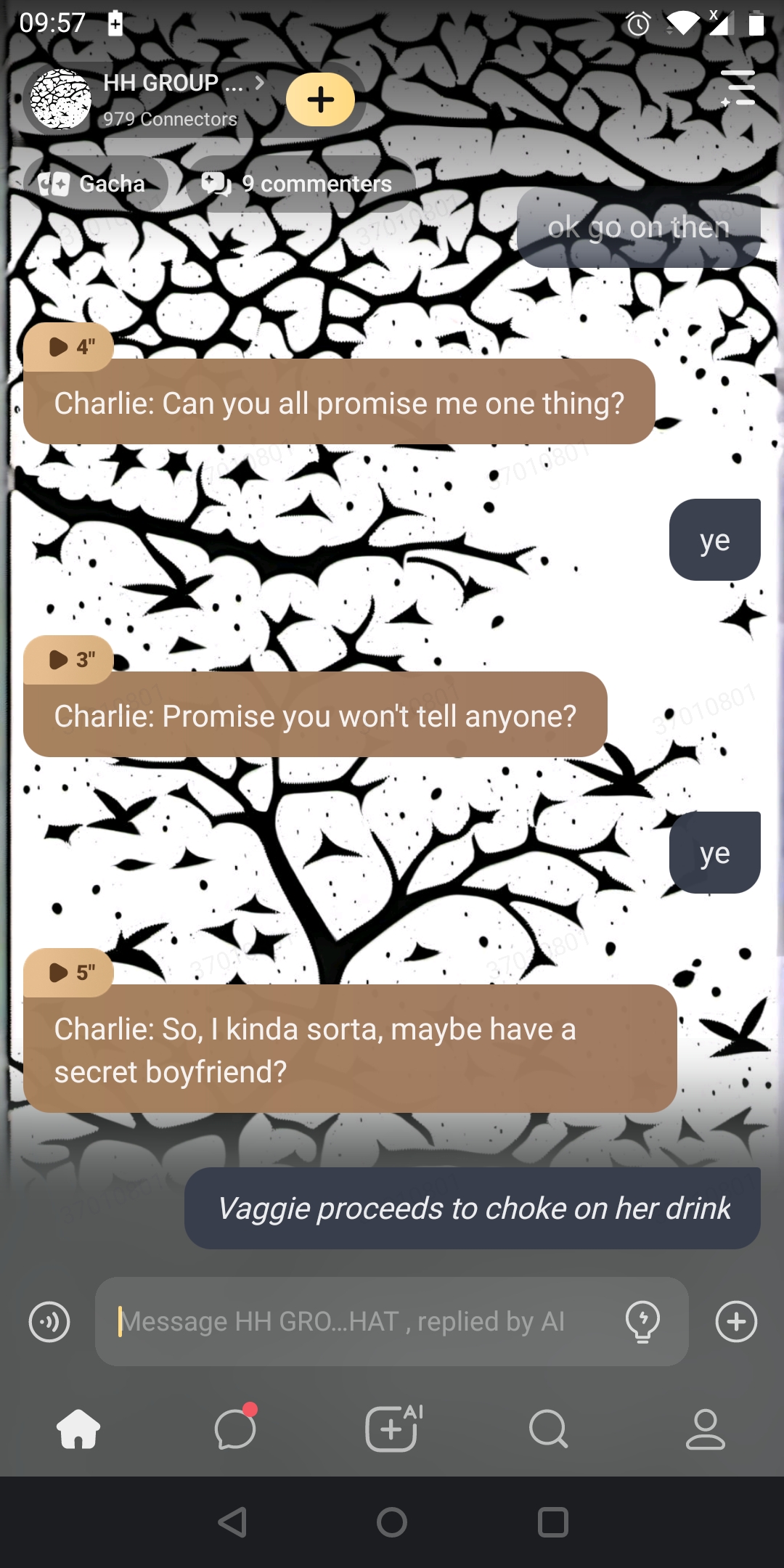This screenshot has height=1568, width=784.
Task: Open the AI create tab
Action: (x=392, y=1429)
